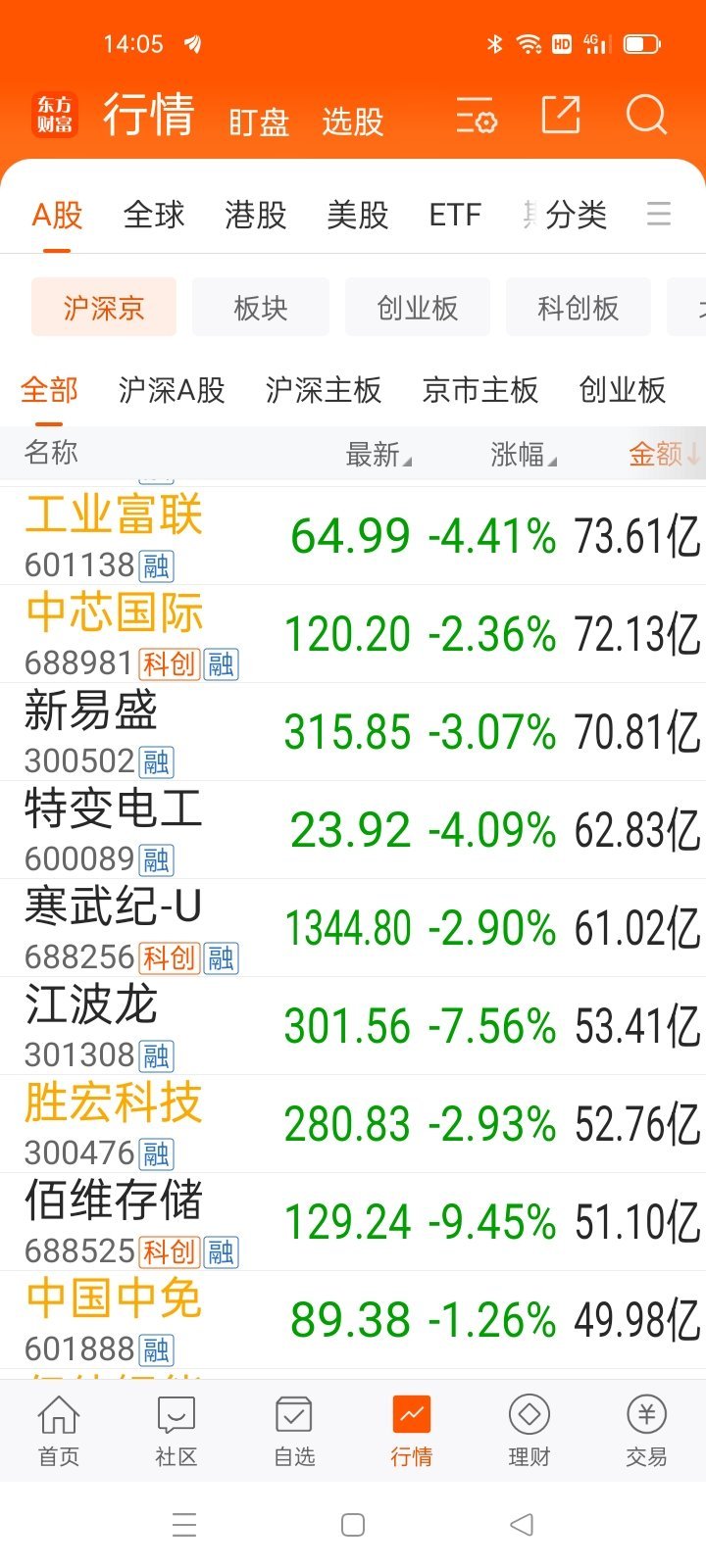Open stock 佰维存储 688525

(353, 1221)
